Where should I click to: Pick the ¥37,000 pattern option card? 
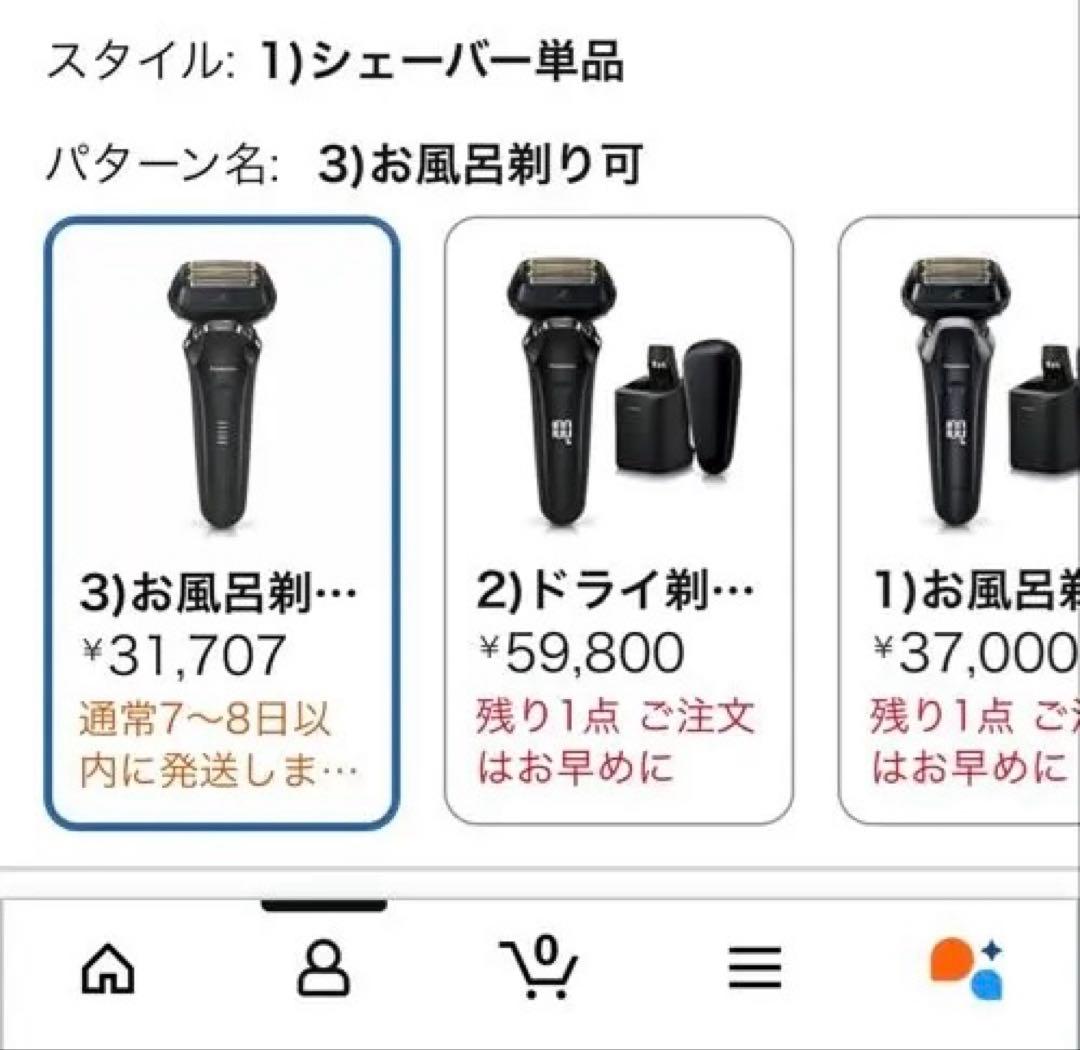pos(960,522)
